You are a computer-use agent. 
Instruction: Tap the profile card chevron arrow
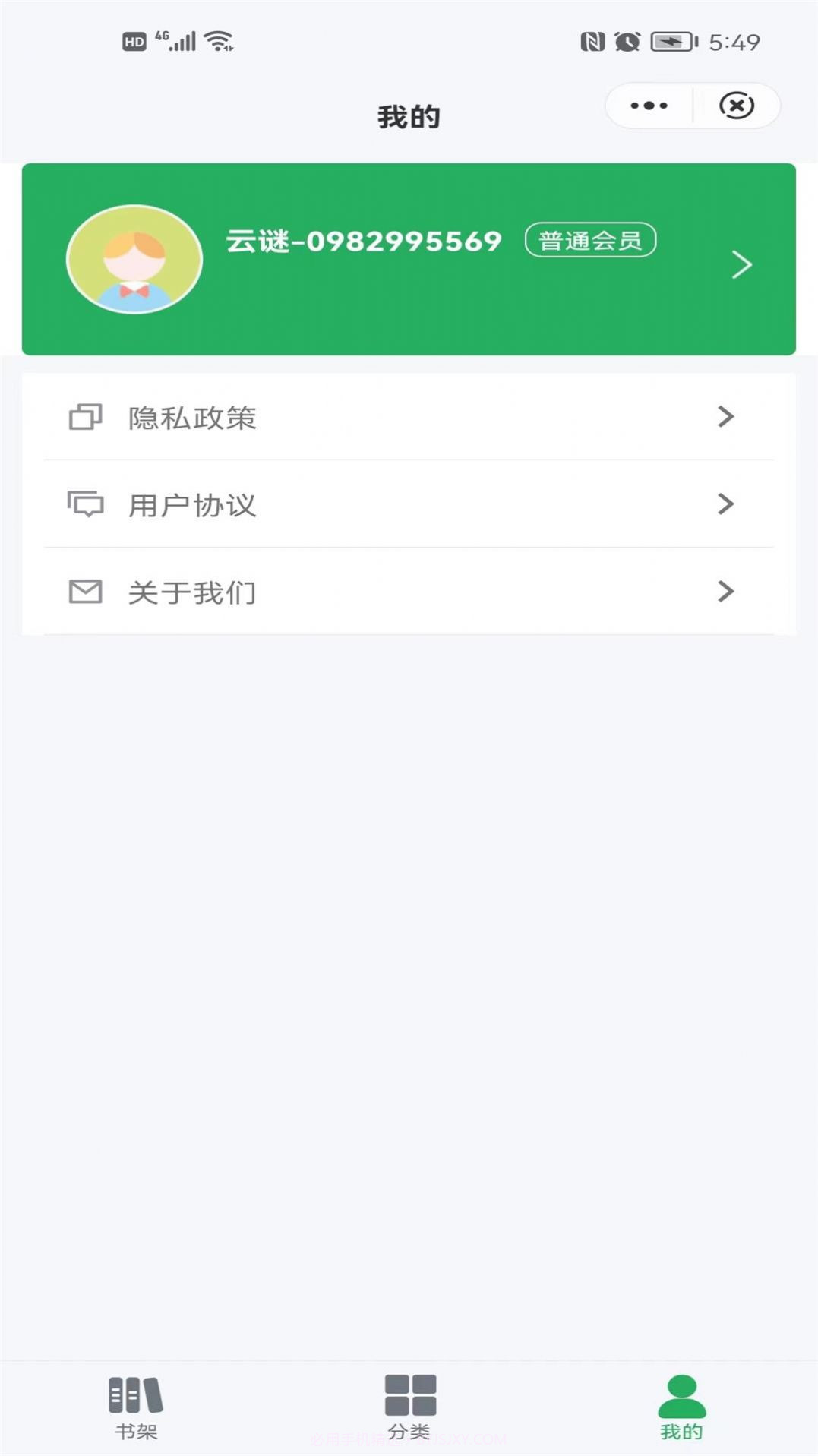741,264
